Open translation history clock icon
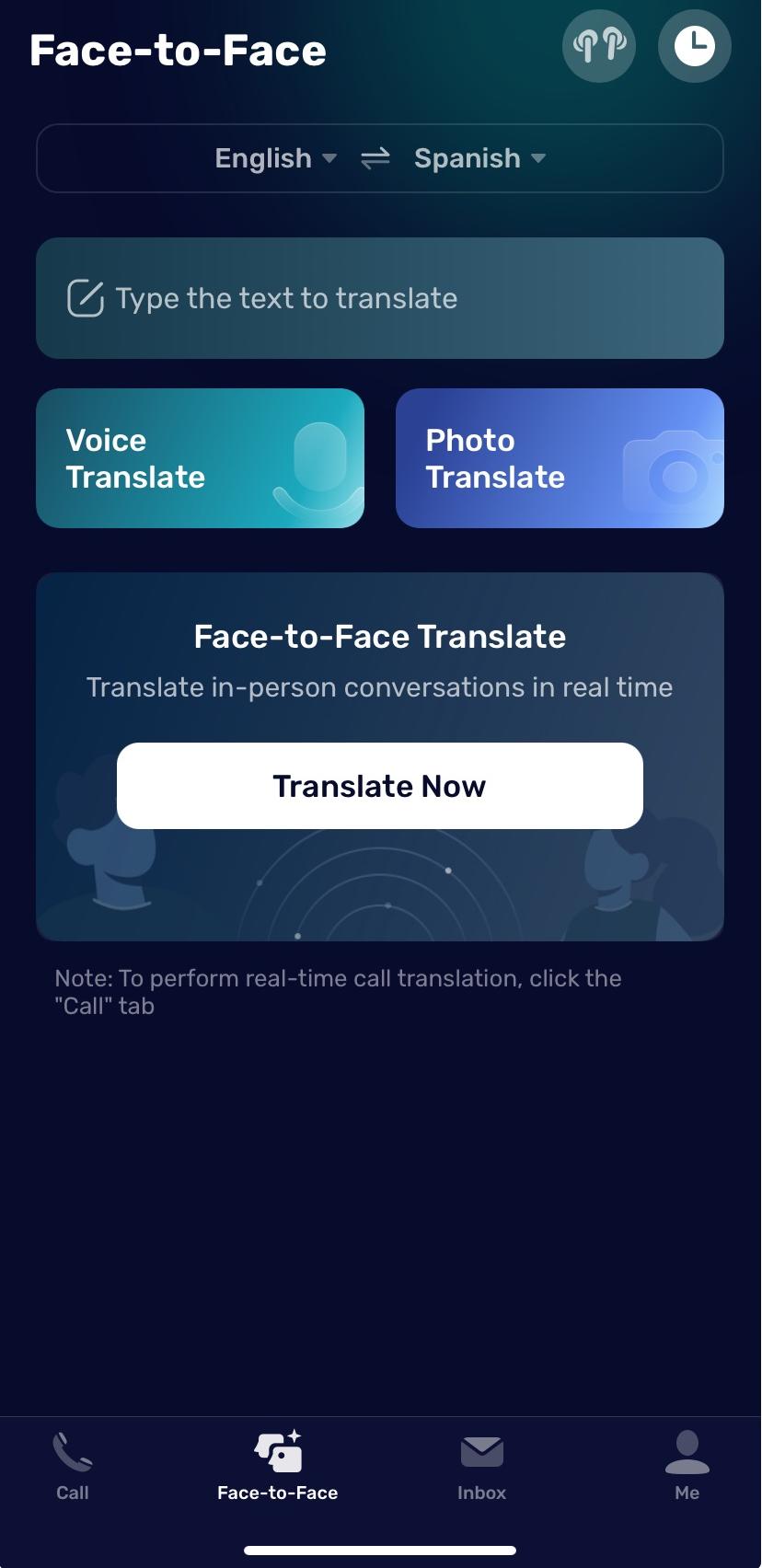Screen dimensions: 762x1568 694,46
